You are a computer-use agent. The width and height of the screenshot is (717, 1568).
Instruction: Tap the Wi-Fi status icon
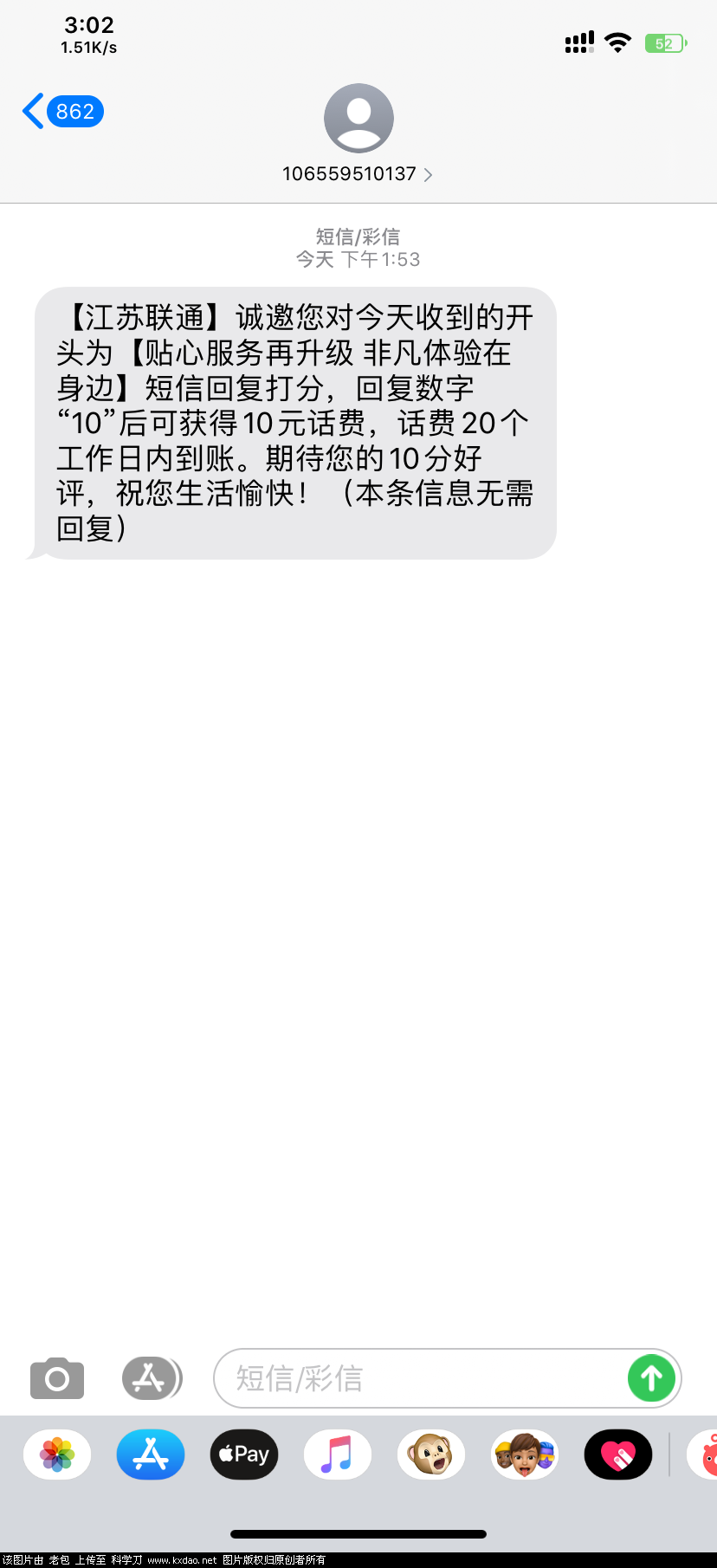point(617,40)
